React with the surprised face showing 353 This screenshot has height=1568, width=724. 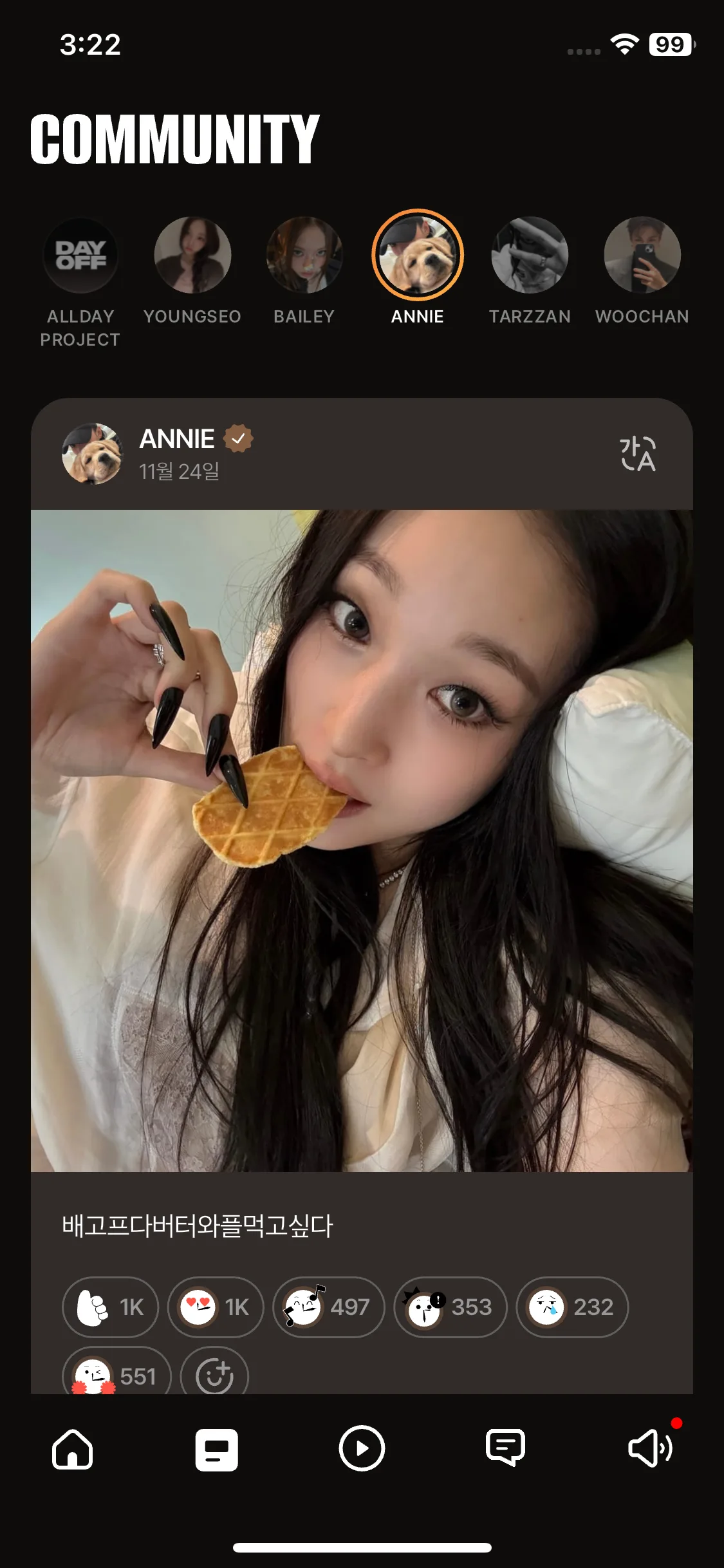(x=450, y=1307)
